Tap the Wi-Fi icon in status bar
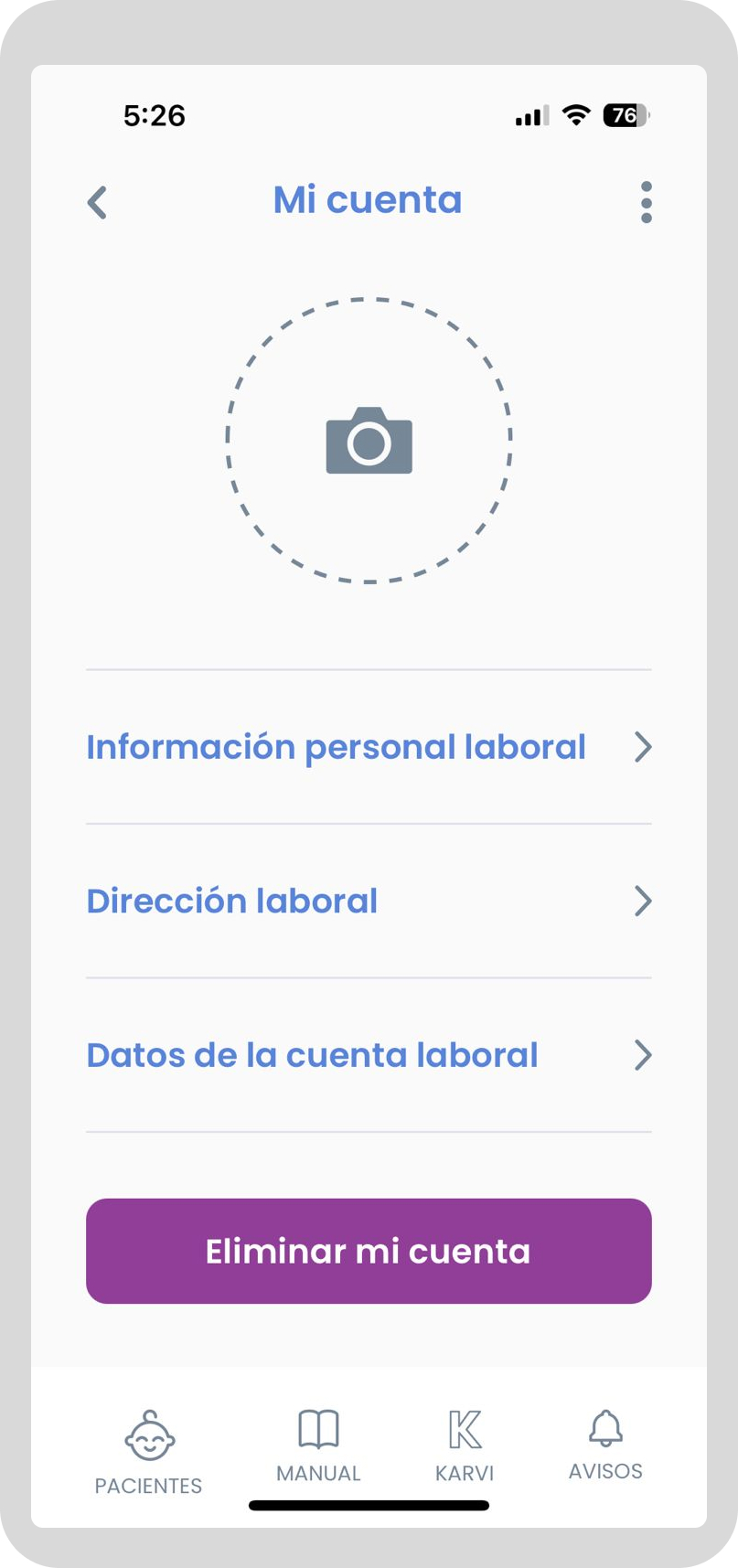This screenshot has height=1568, width=738. pyautogui.click(x=576, y=115)
